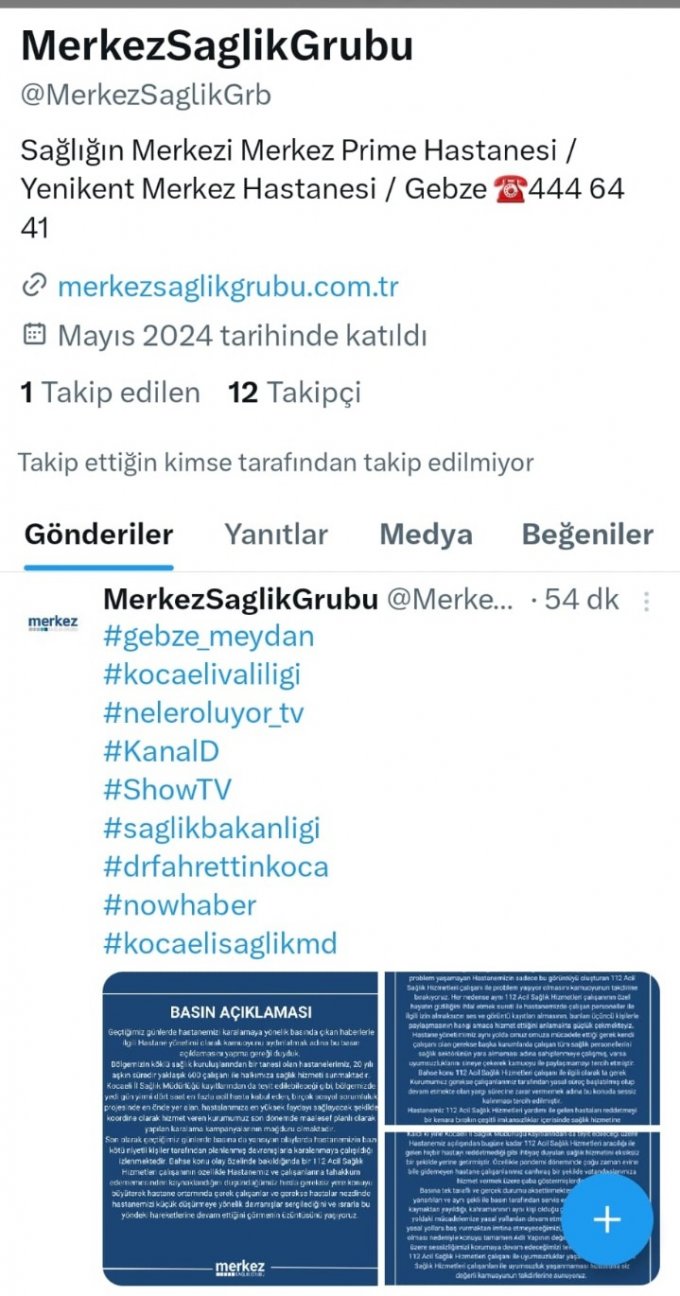Open the post's three-dot overflow menu
680x1296 pixels.
tap(647, 600)
